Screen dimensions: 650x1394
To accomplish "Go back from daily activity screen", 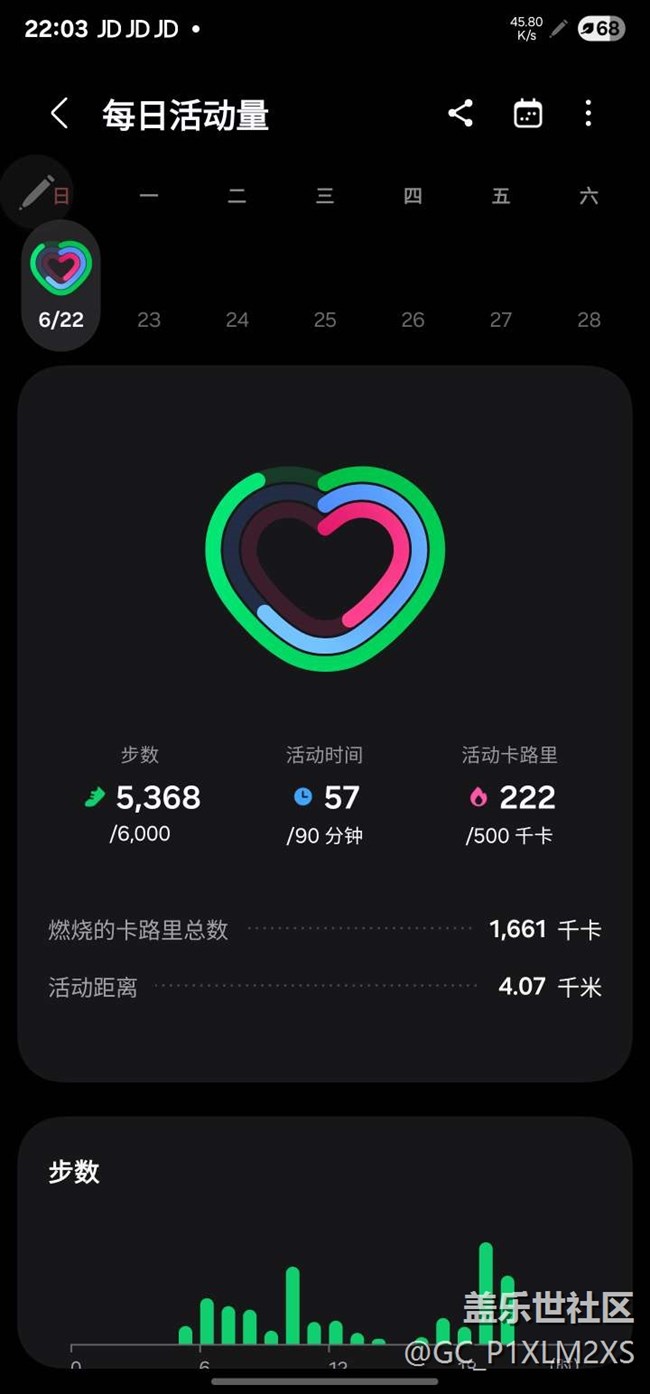I will 59,114.
